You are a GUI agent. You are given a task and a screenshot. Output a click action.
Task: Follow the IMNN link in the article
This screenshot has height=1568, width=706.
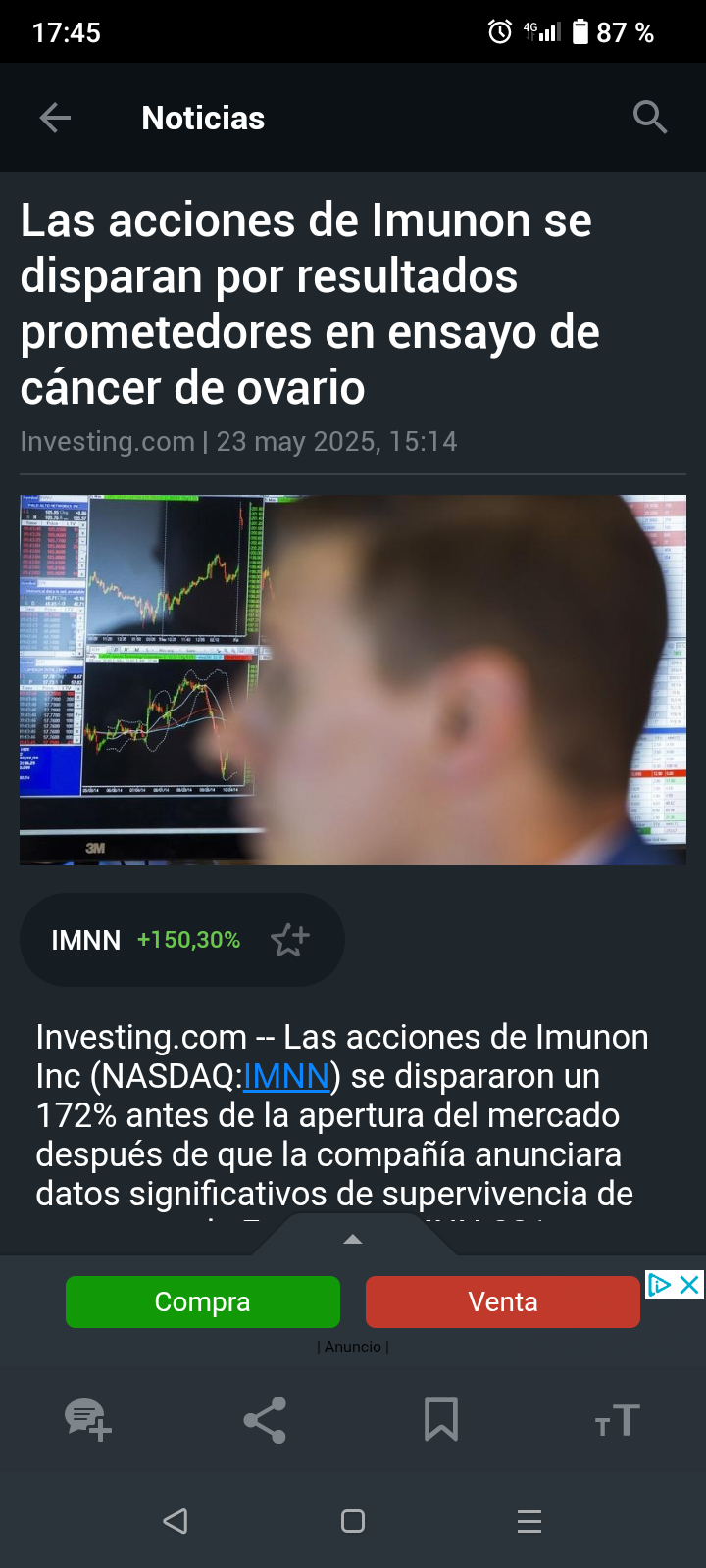pos(286,1076)
